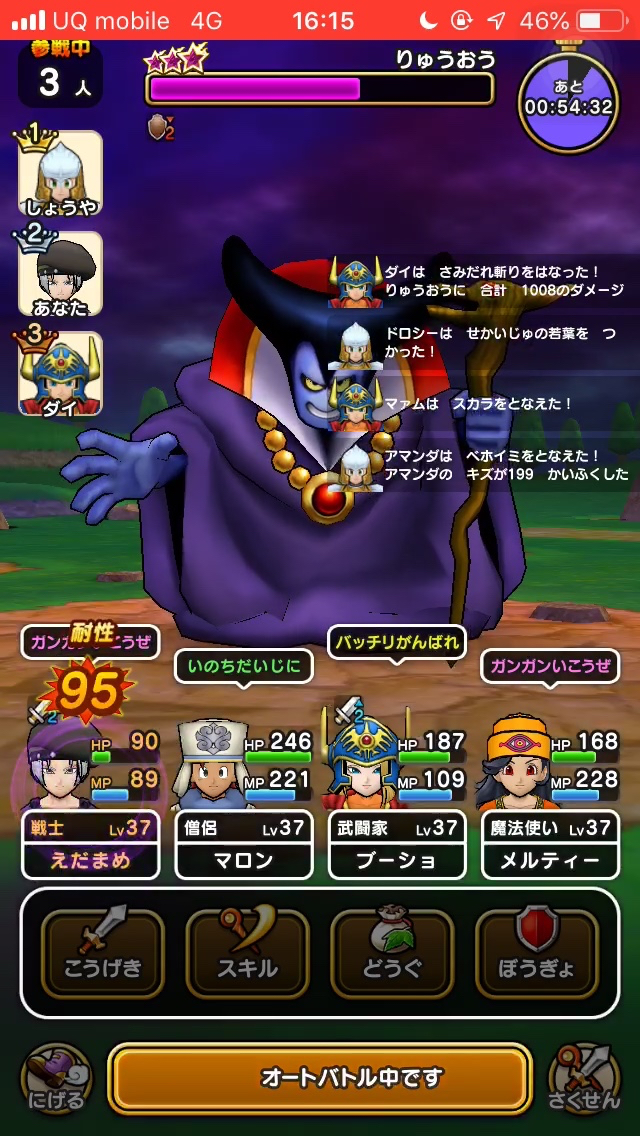View ranked player ダイ
640x1136 pixels.
pyautogui.click(x=60, y=374)
